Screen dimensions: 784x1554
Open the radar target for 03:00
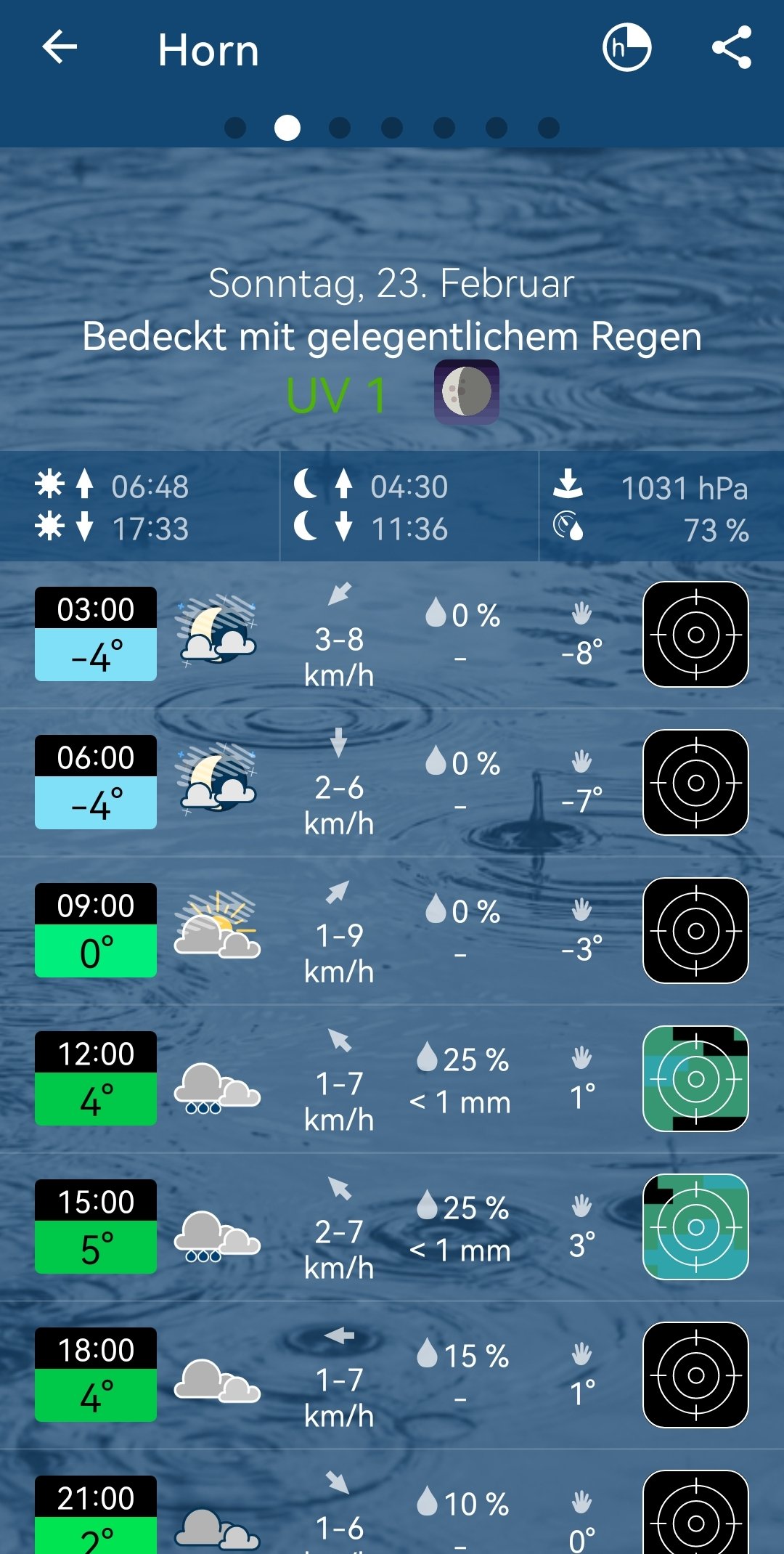(695, 635)
